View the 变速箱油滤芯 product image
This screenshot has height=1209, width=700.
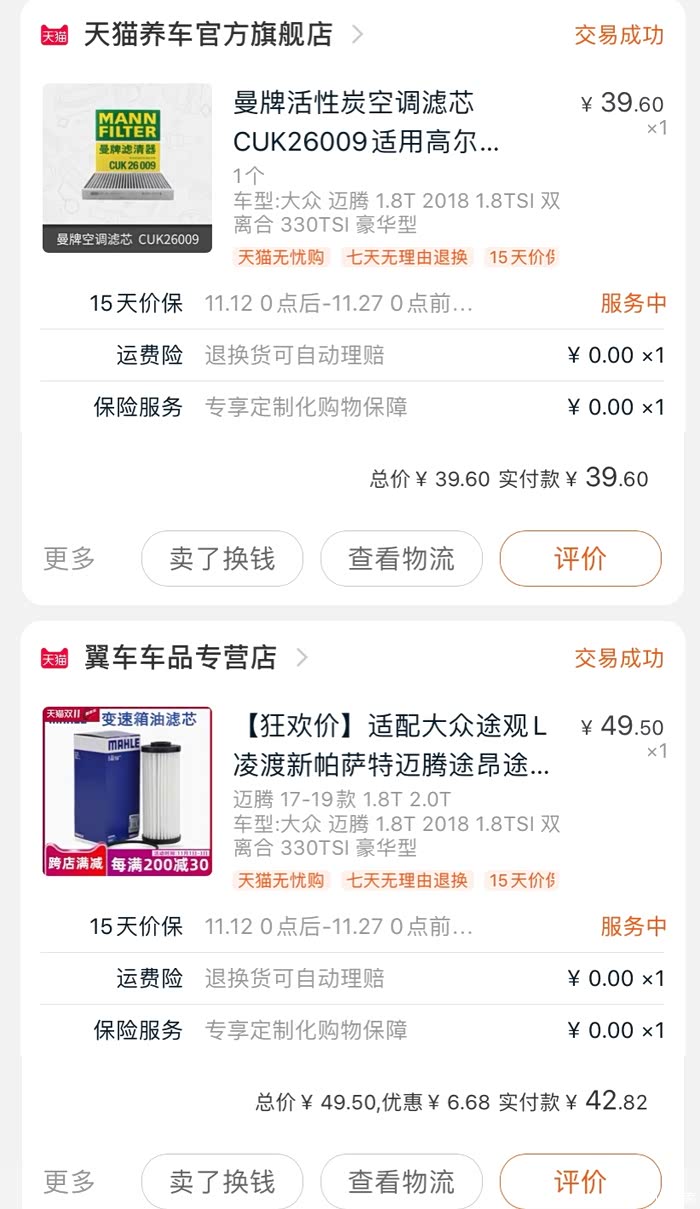[x=127, y=791]
